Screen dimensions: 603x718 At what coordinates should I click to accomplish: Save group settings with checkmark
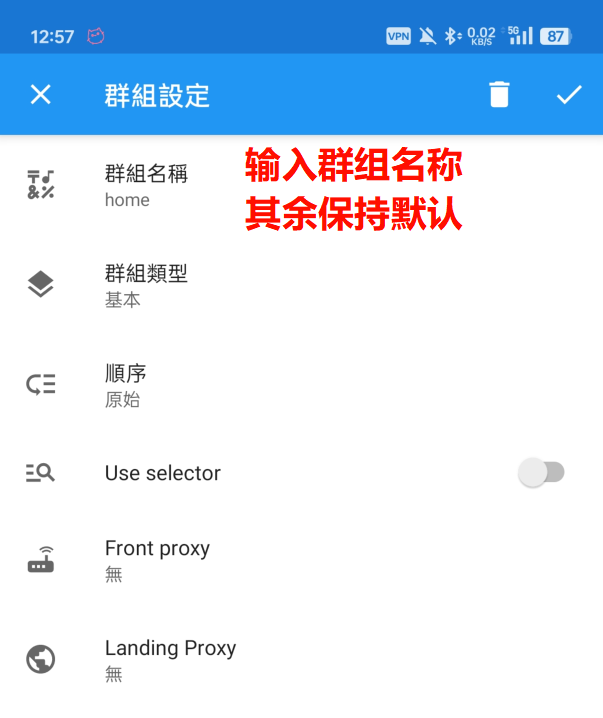569,95
